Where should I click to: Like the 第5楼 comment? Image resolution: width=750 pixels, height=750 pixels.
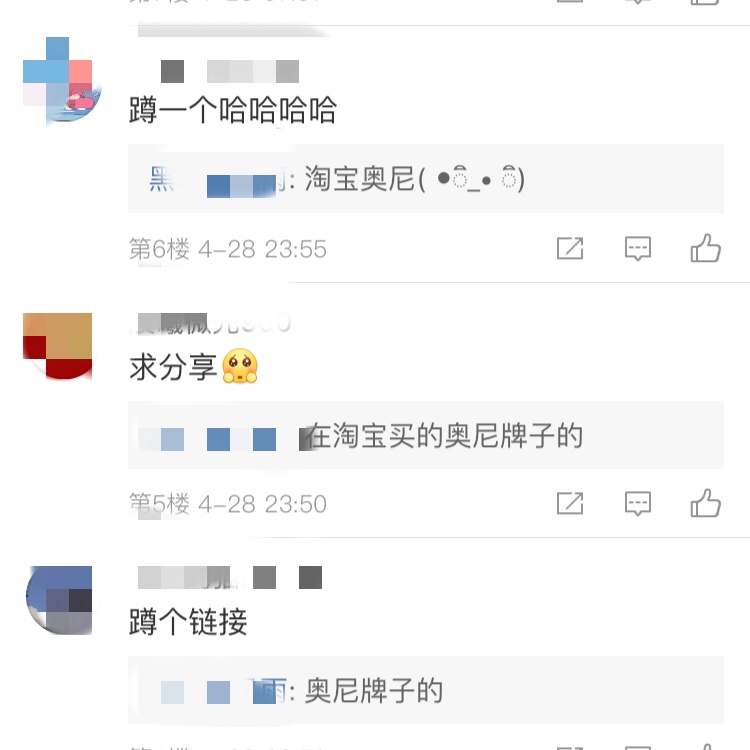(x=705, y=503)
